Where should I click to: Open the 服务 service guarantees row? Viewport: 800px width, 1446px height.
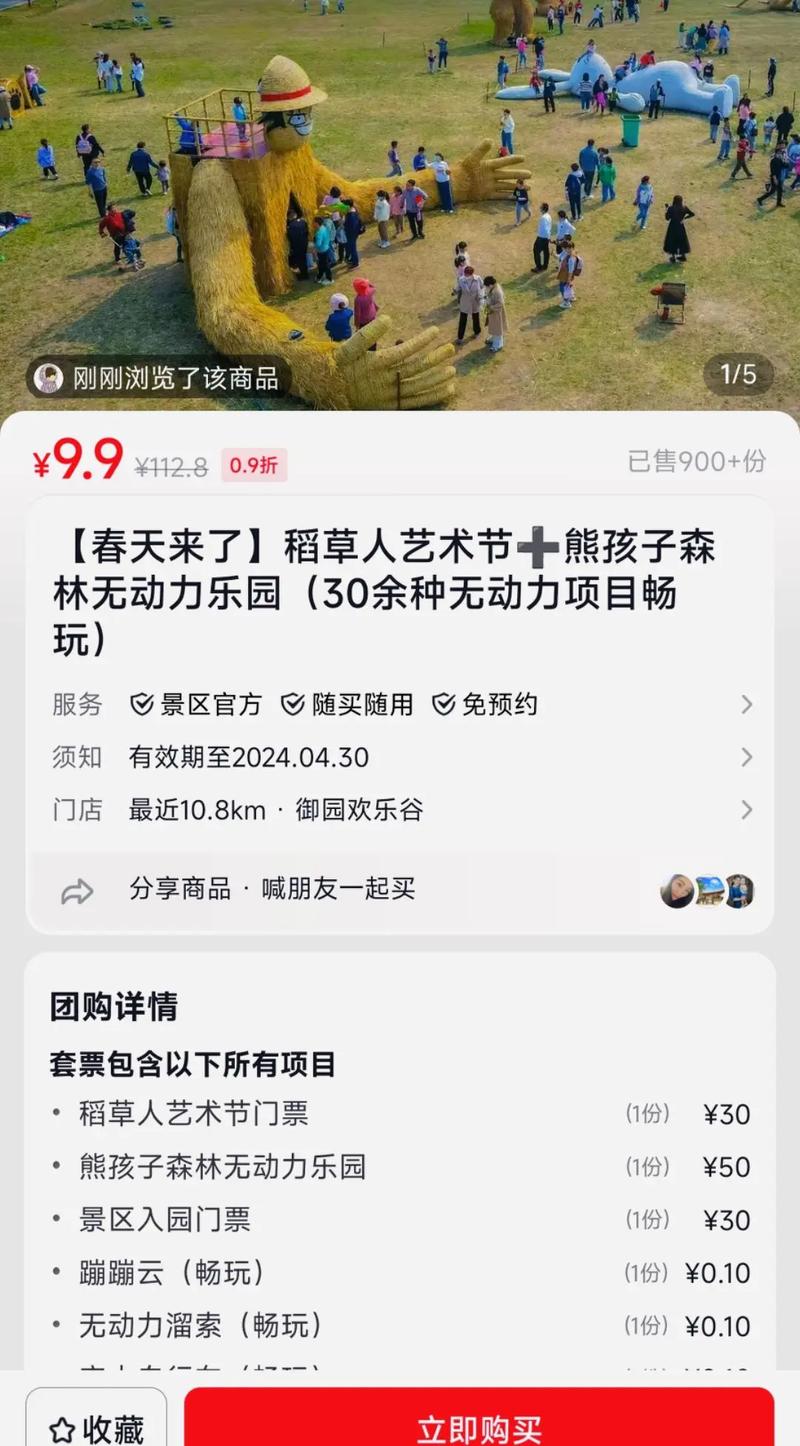tap(402, 705)
